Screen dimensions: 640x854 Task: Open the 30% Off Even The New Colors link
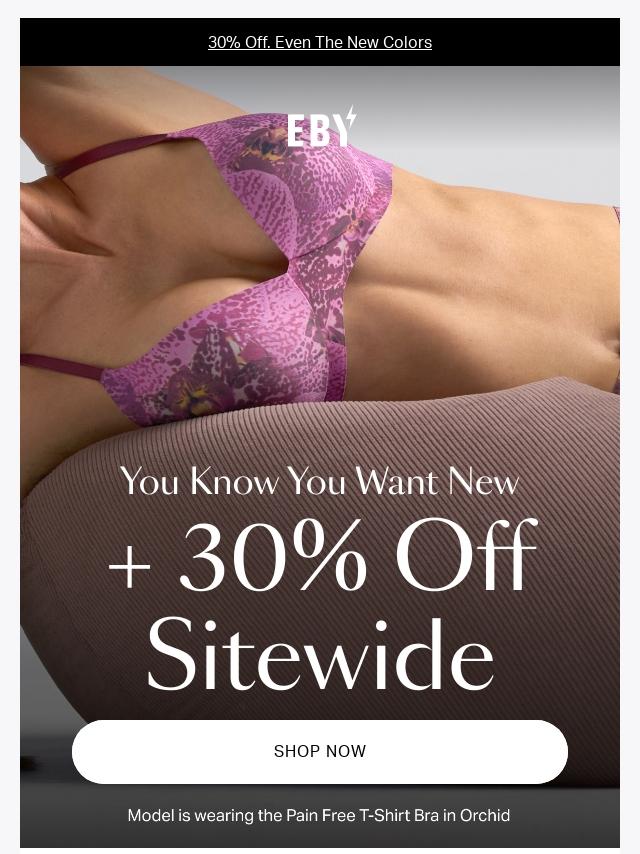point(320,42)
